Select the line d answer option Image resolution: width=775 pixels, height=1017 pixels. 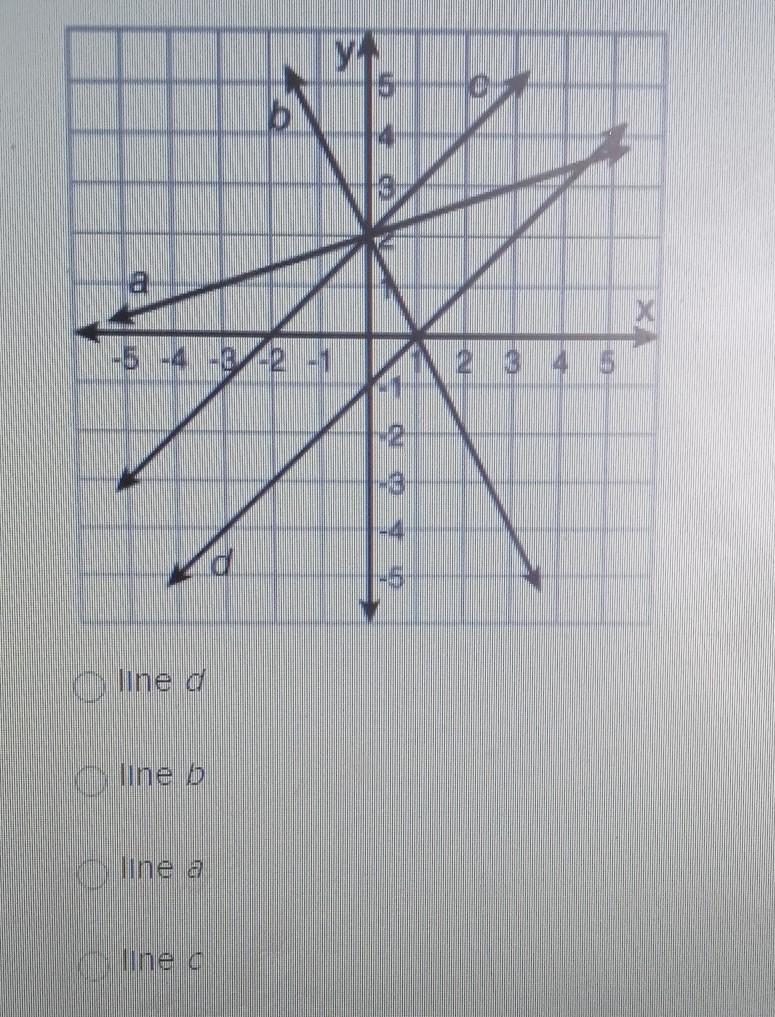[90, 686]
